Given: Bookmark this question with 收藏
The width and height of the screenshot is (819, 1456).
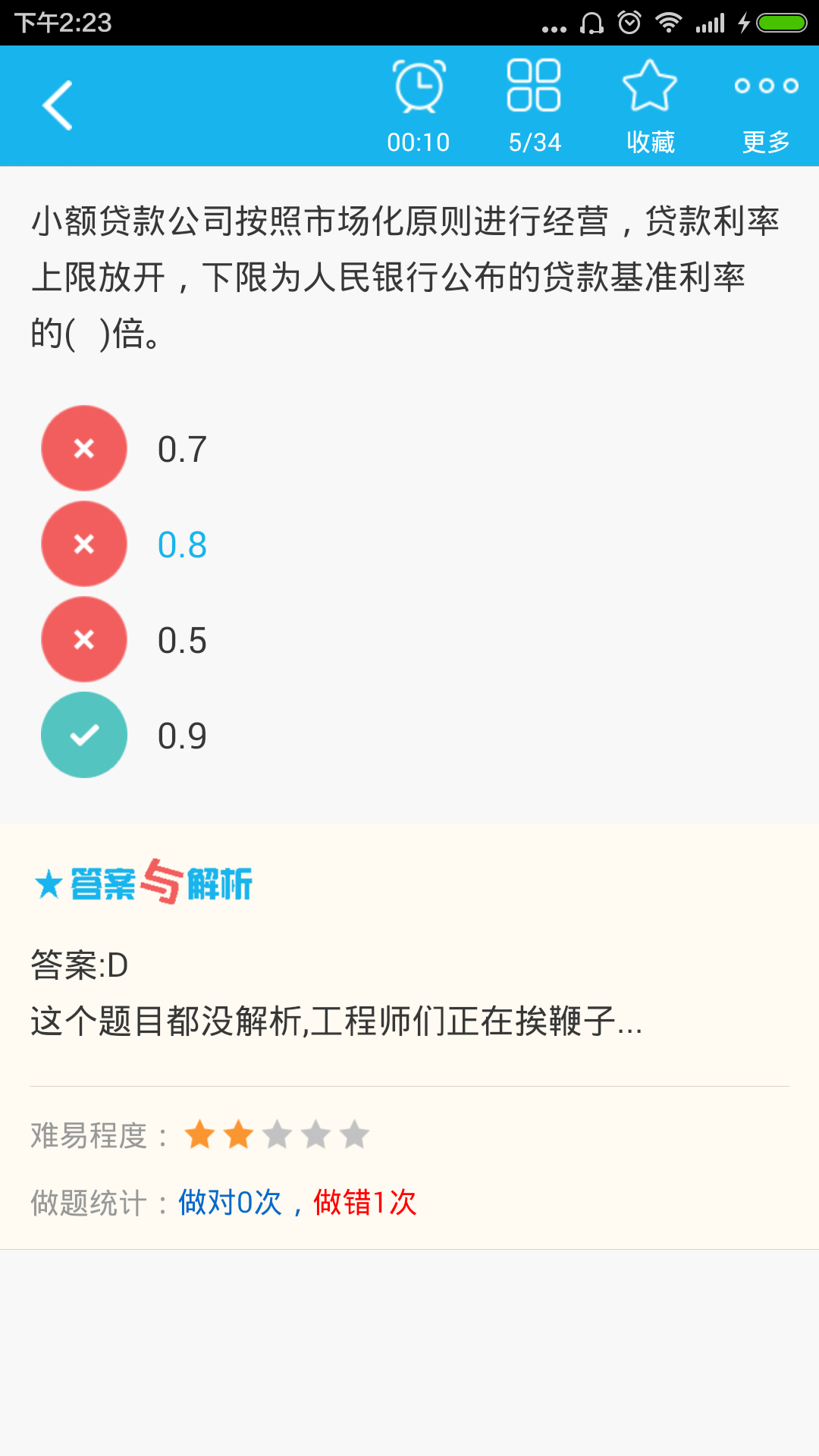Looking at the screenshot, I should [650, 105].
